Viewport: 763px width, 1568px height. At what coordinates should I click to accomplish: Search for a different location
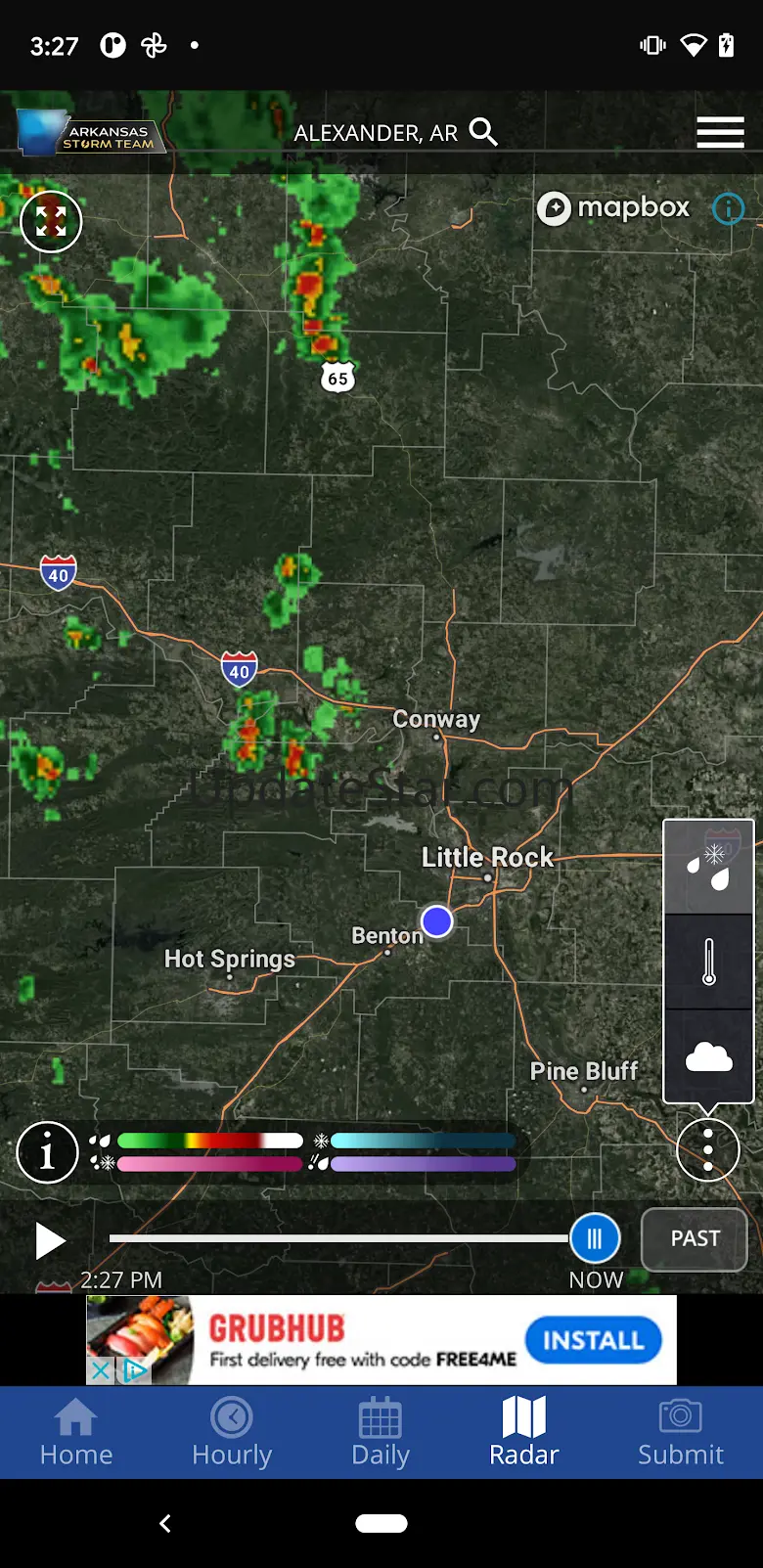[483, 132]
